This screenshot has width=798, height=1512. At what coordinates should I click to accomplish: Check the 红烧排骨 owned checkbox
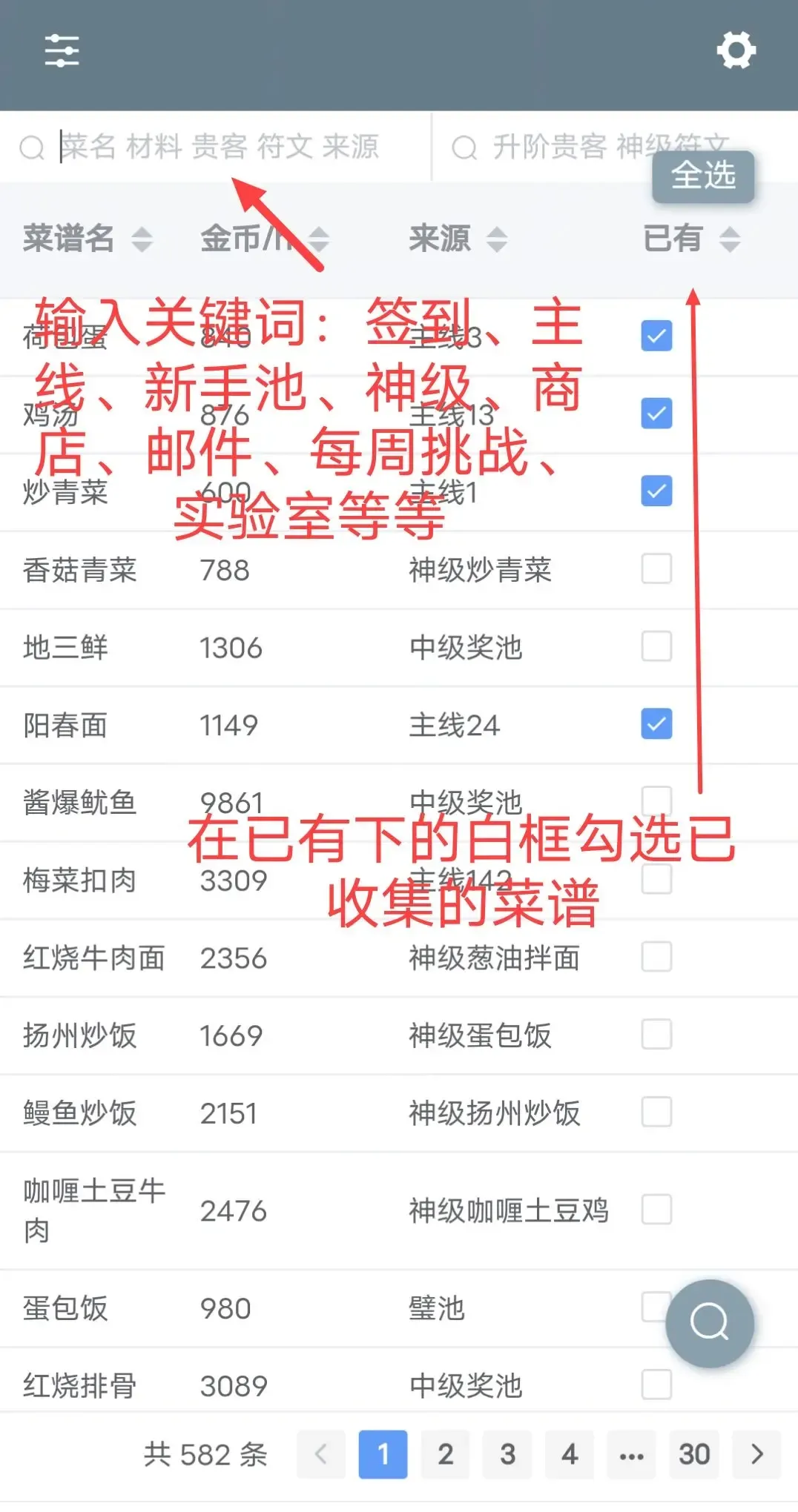point(656,1385)
